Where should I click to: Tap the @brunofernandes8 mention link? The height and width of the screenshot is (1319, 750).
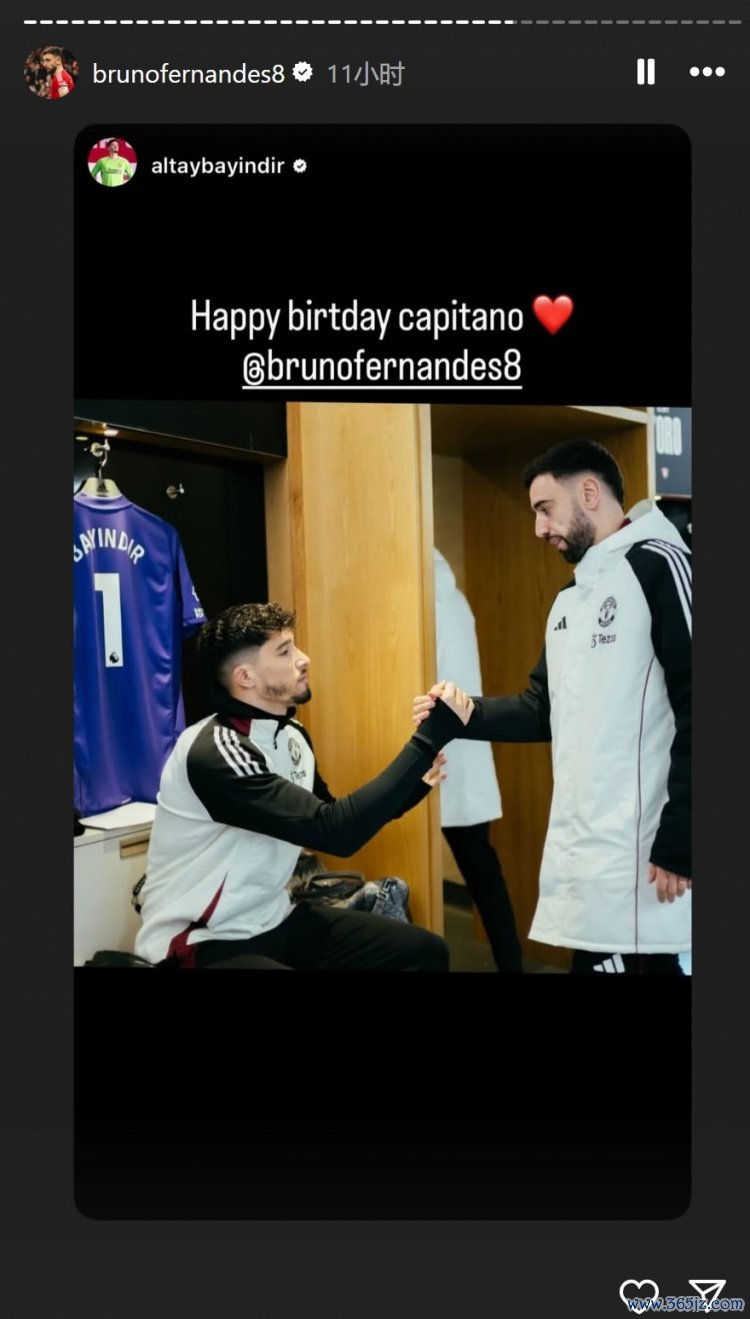[x=382, y=367]
